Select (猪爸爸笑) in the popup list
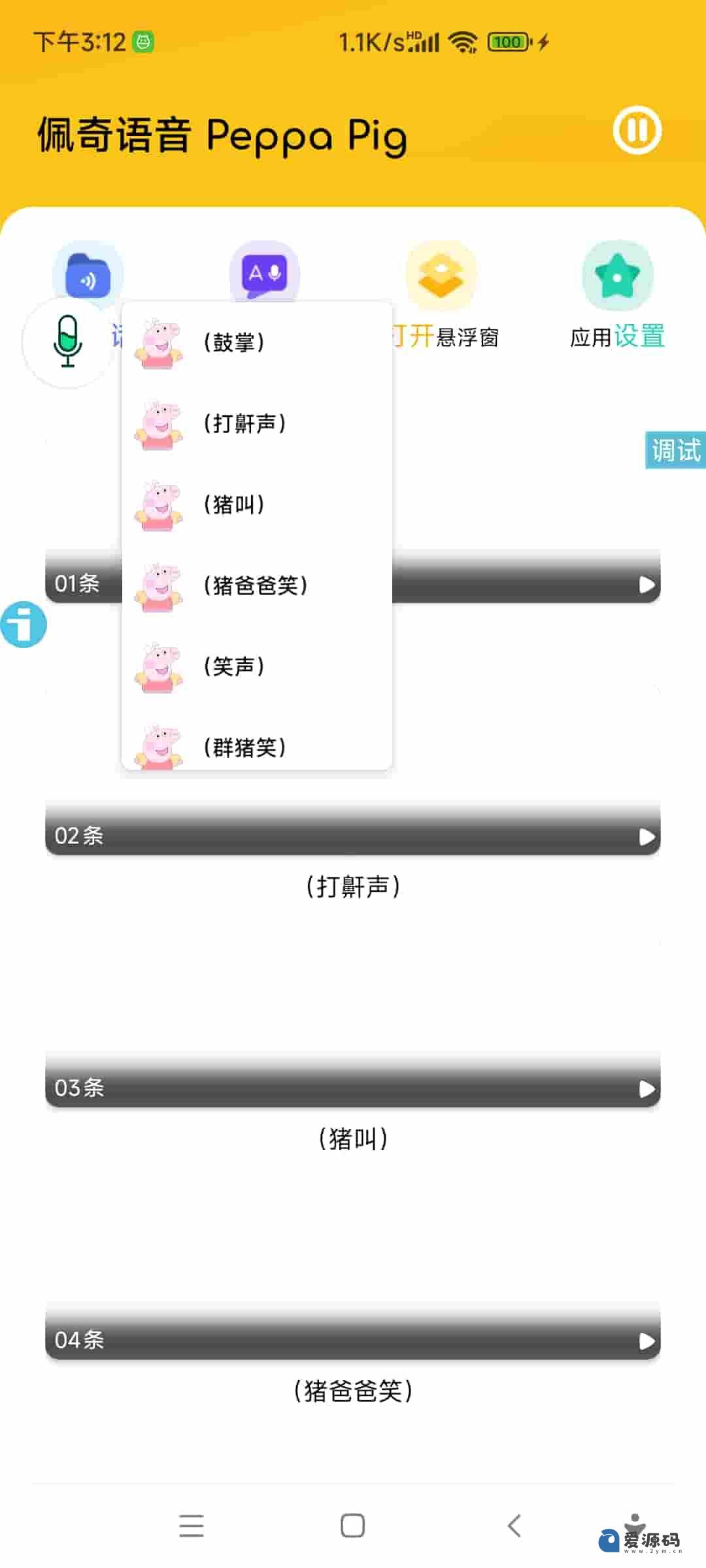Screen dimensions: 706x1568 click(256, 585)
